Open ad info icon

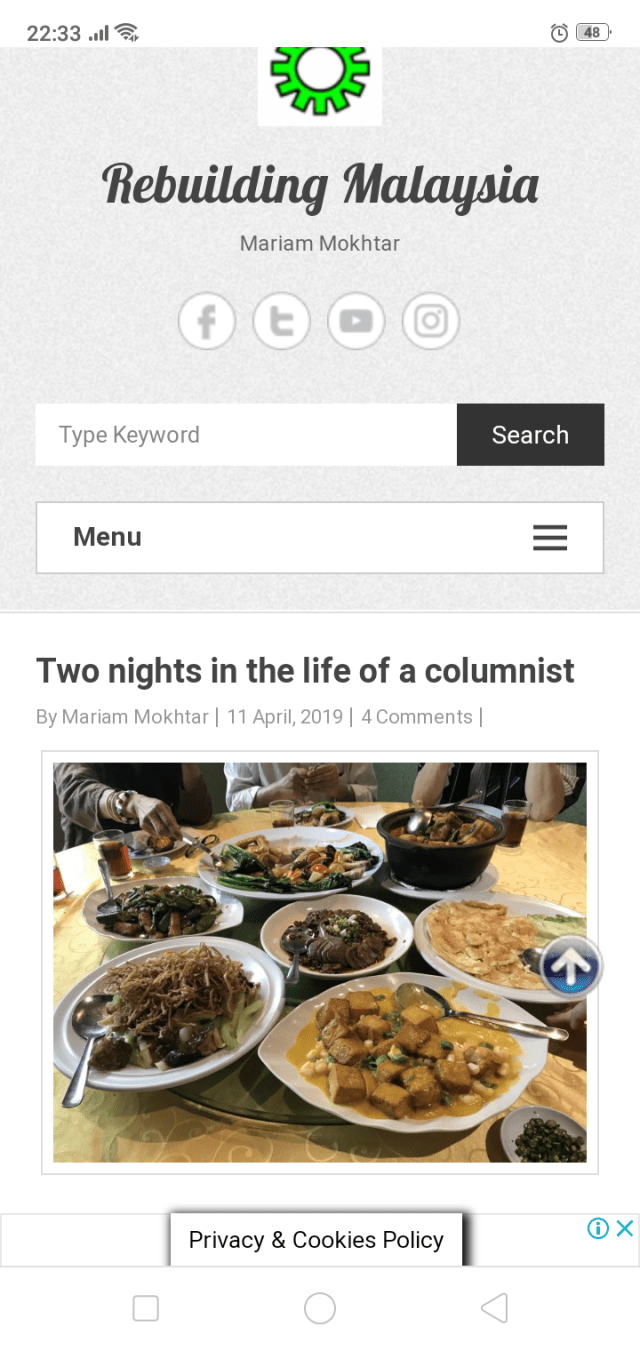(x=598, y=1228)
